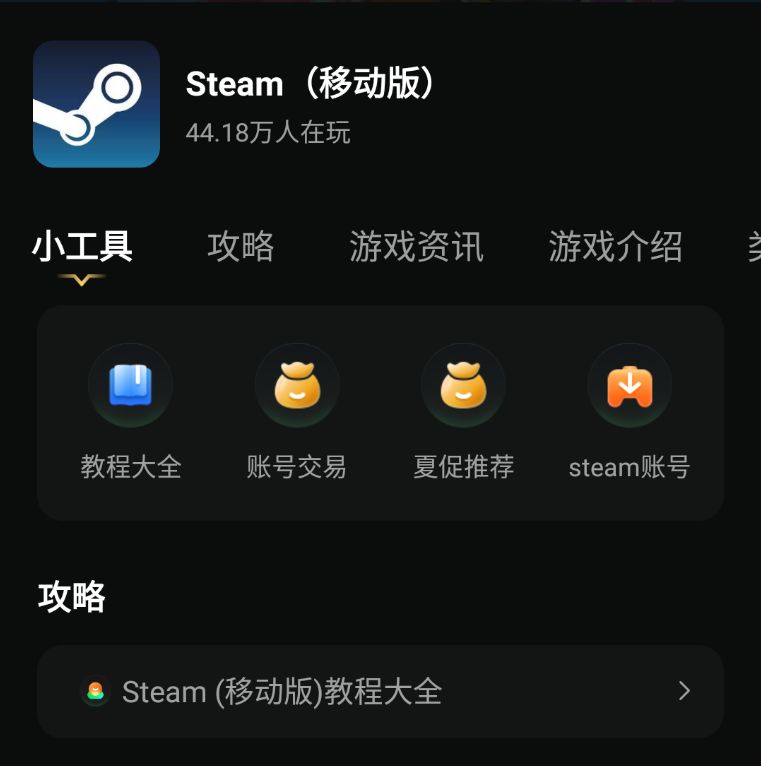Tap the blue book icon above 教程大全
This screenshot has height=766, width=761.
[131, 384]
